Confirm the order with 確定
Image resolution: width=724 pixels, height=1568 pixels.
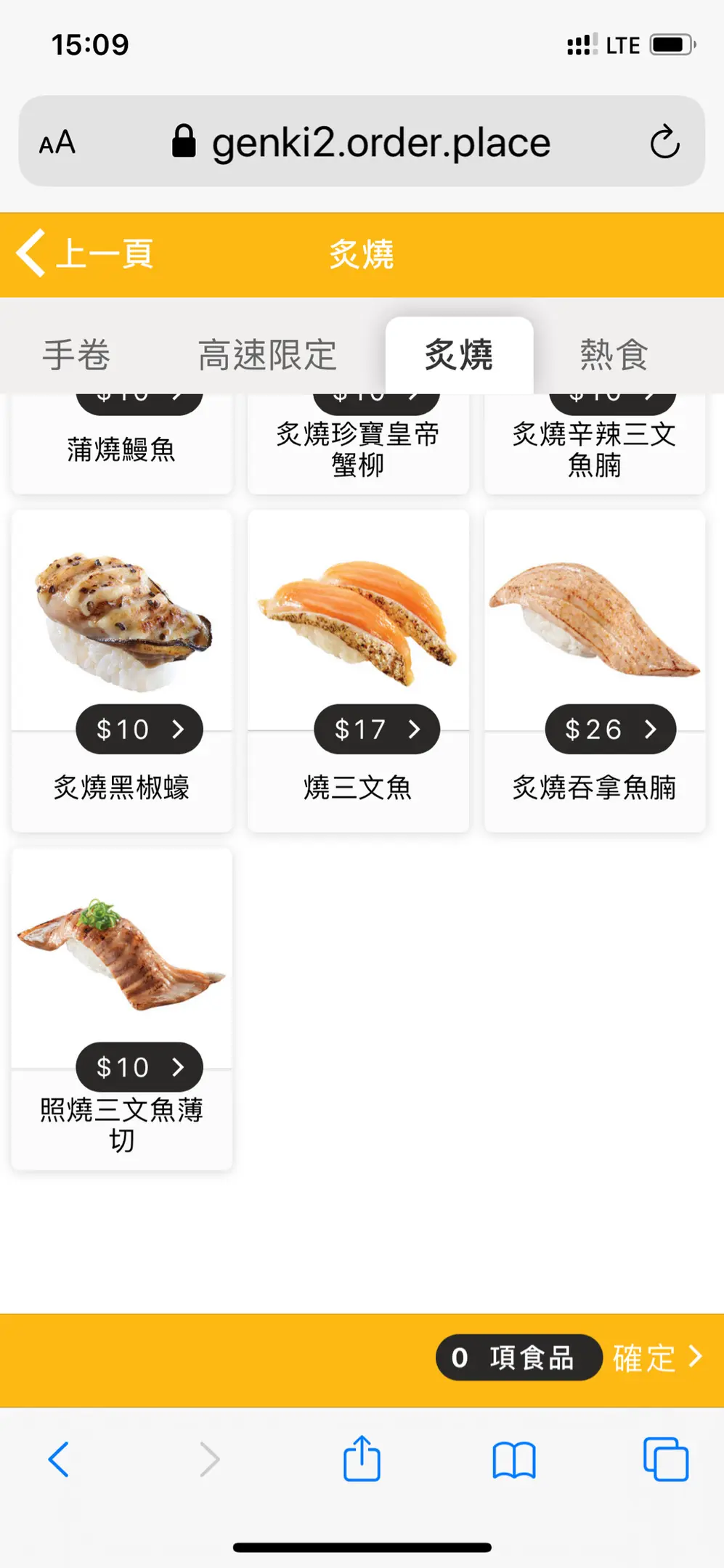pyautogui.click(x=656, y=1357)
